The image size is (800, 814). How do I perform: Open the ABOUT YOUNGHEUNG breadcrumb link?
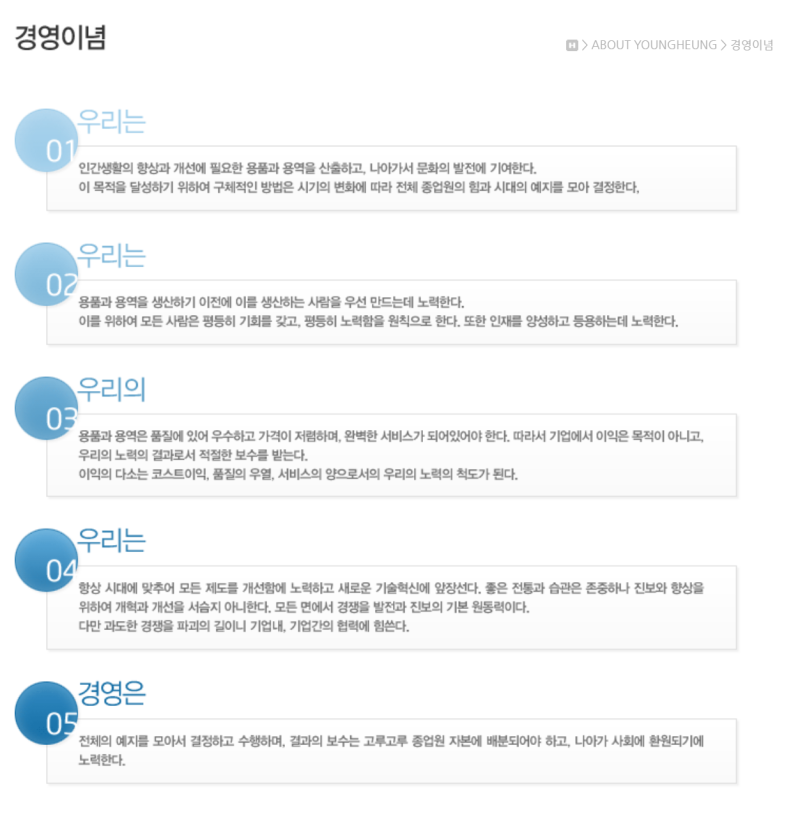coord(653,45)
